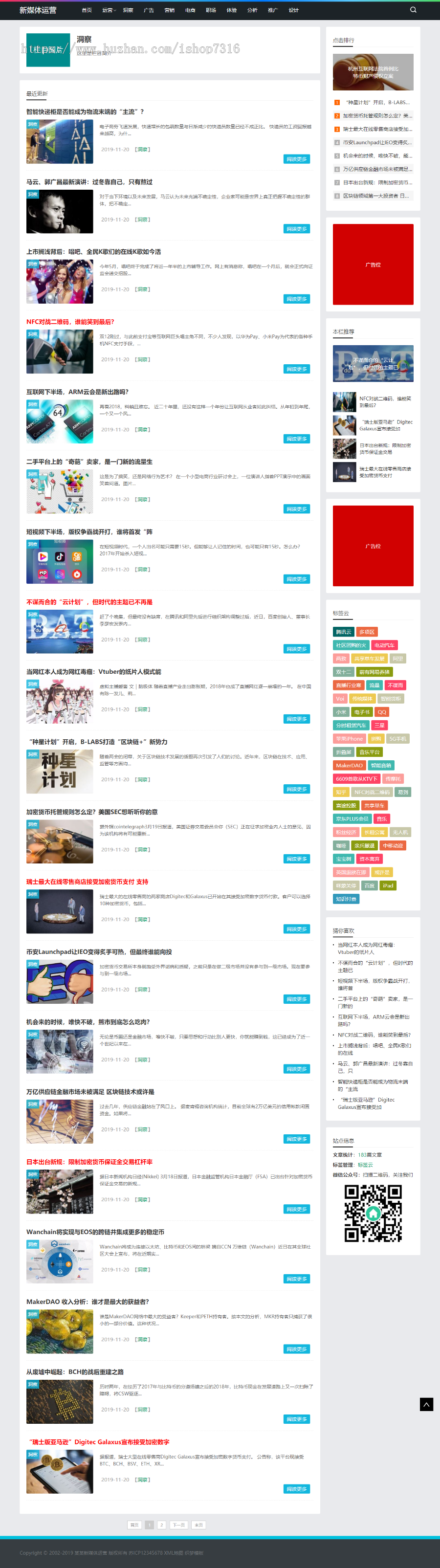Go to page 2 of articles

tap(161, 1525)
